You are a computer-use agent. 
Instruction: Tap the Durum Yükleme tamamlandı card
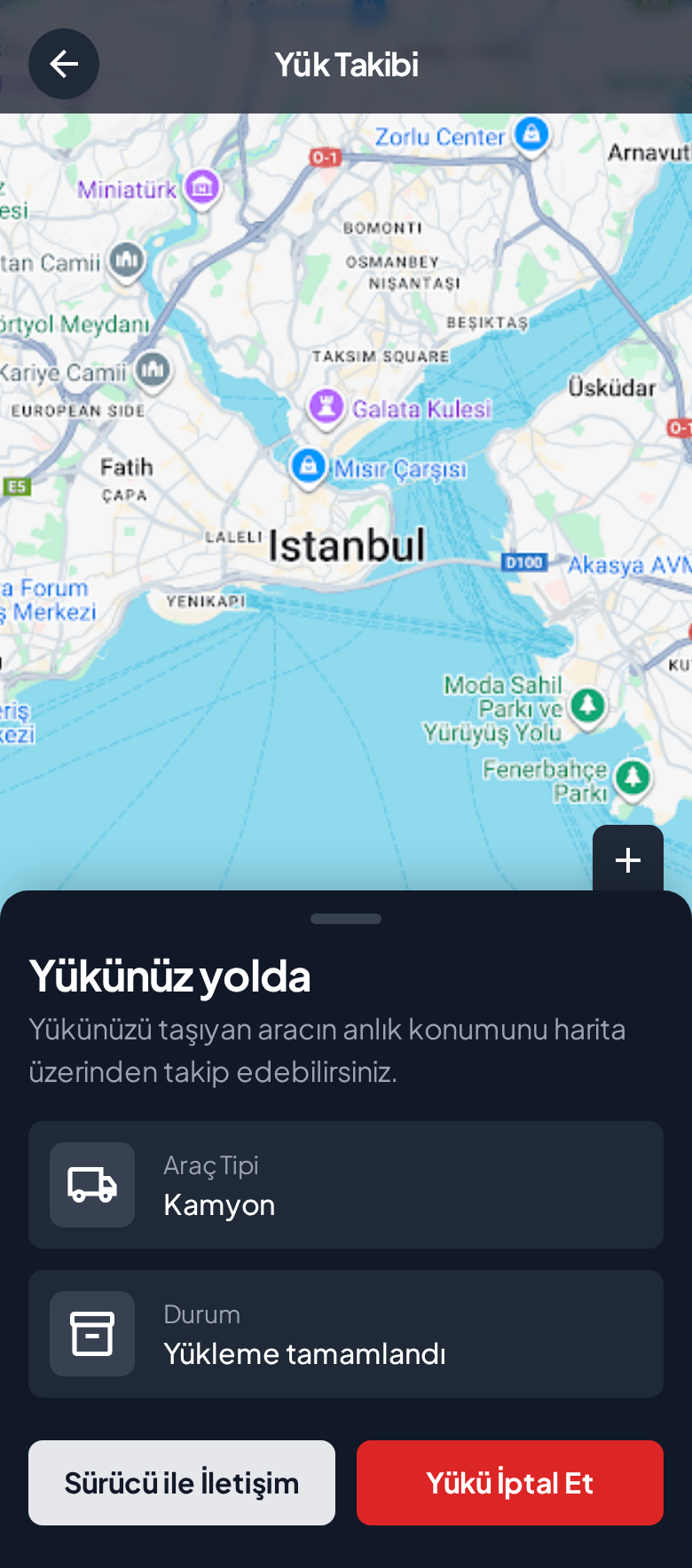click(345, 1333)
